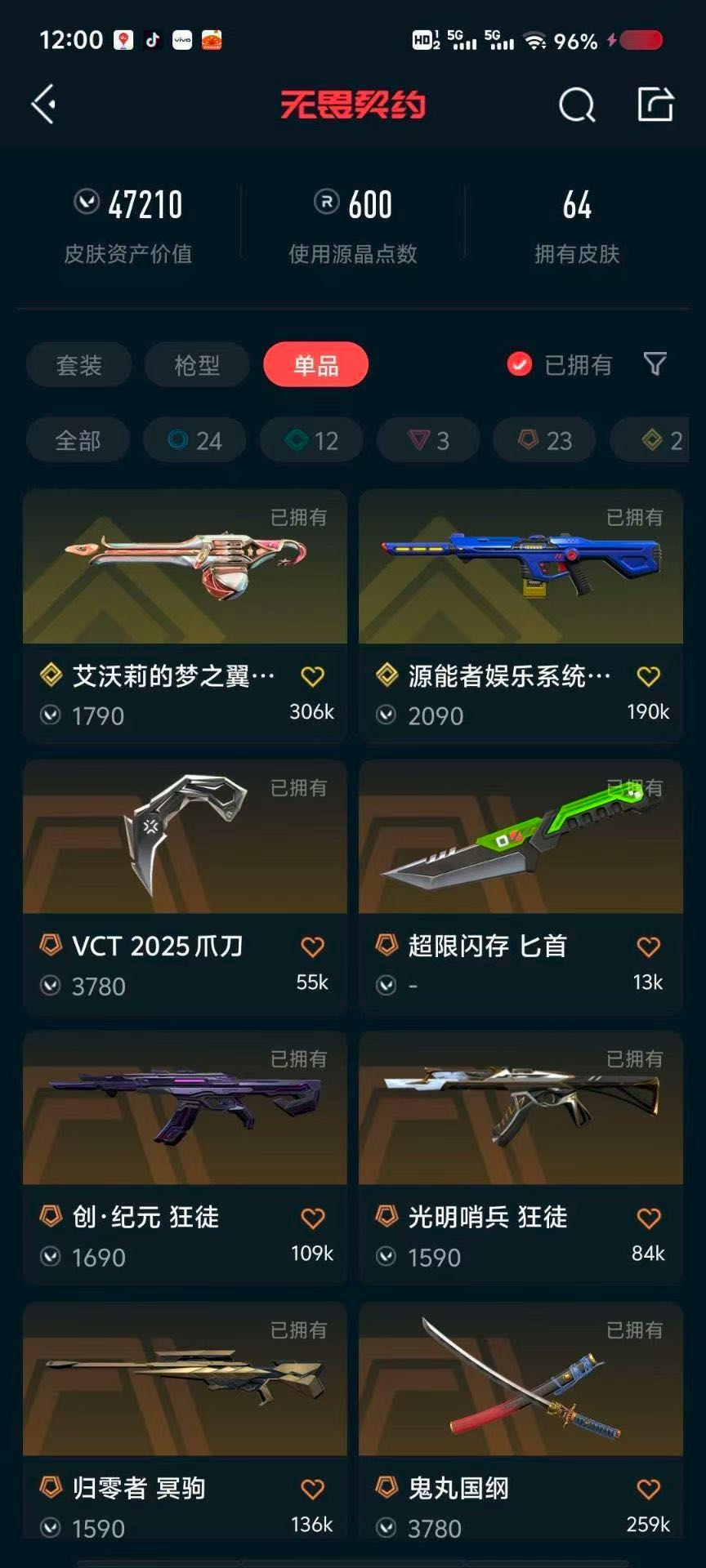
Task: Filter by the green tier chip showing 12
Action: click(311, 441)
